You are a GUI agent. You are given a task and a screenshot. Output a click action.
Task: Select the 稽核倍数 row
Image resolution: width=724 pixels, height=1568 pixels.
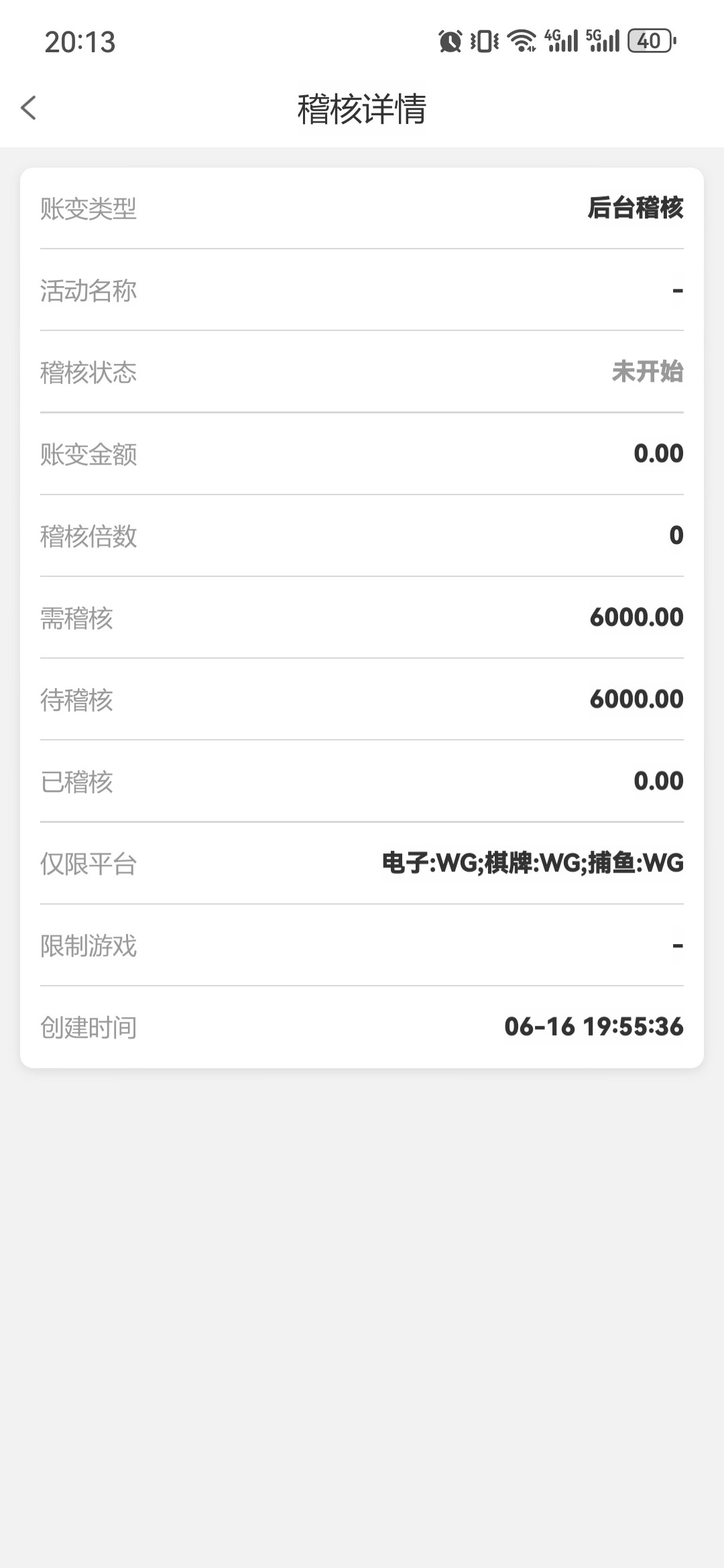click(362, 536)
